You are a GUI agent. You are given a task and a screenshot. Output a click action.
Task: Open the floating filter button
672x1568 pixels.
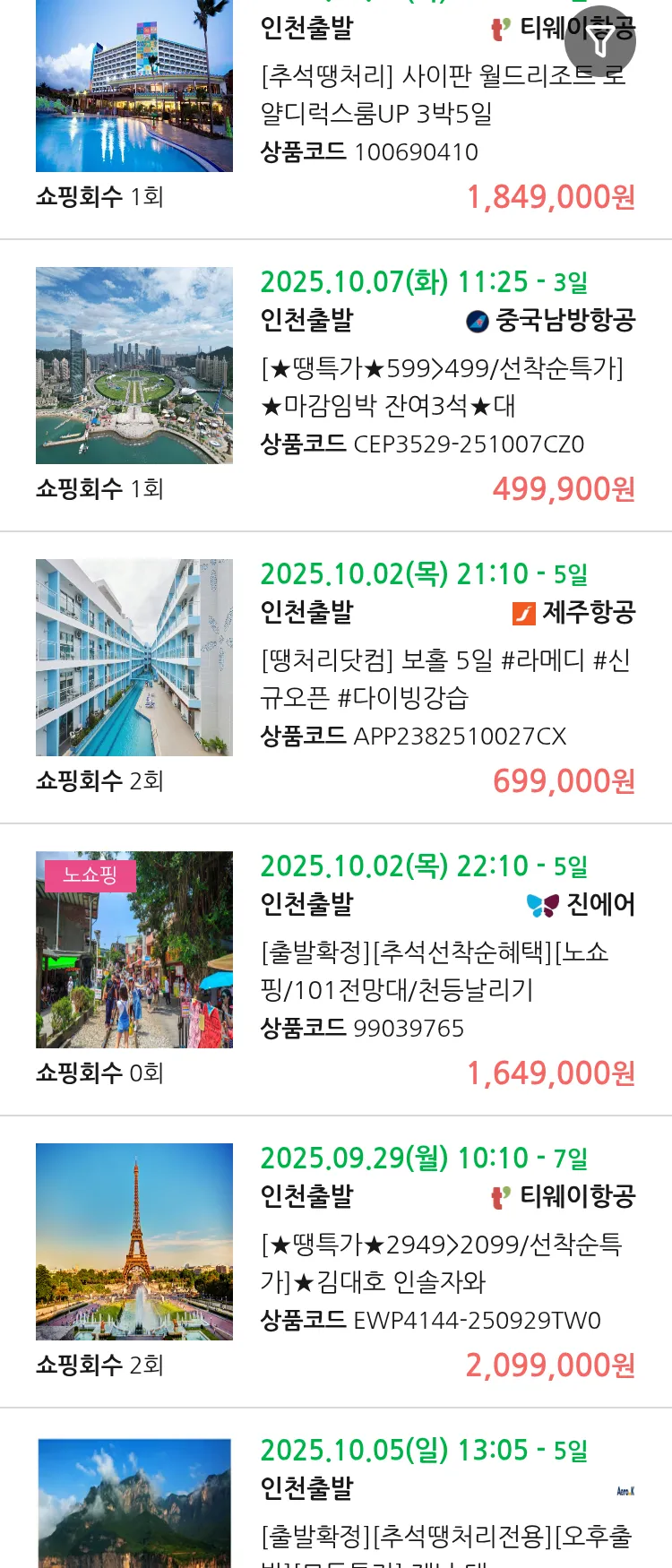tap(600, 41)
